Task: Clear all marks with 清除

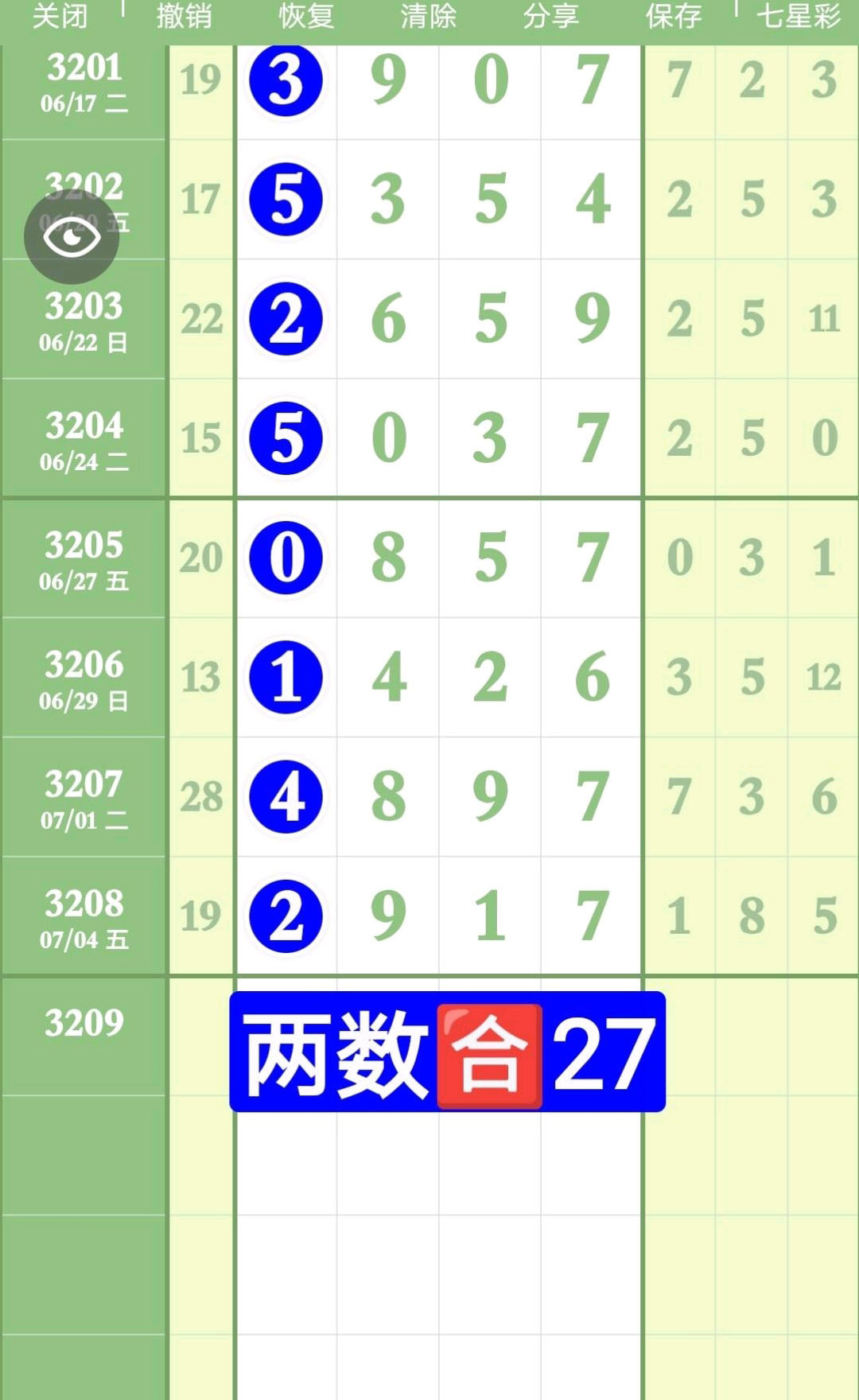Action: (429, 16)
